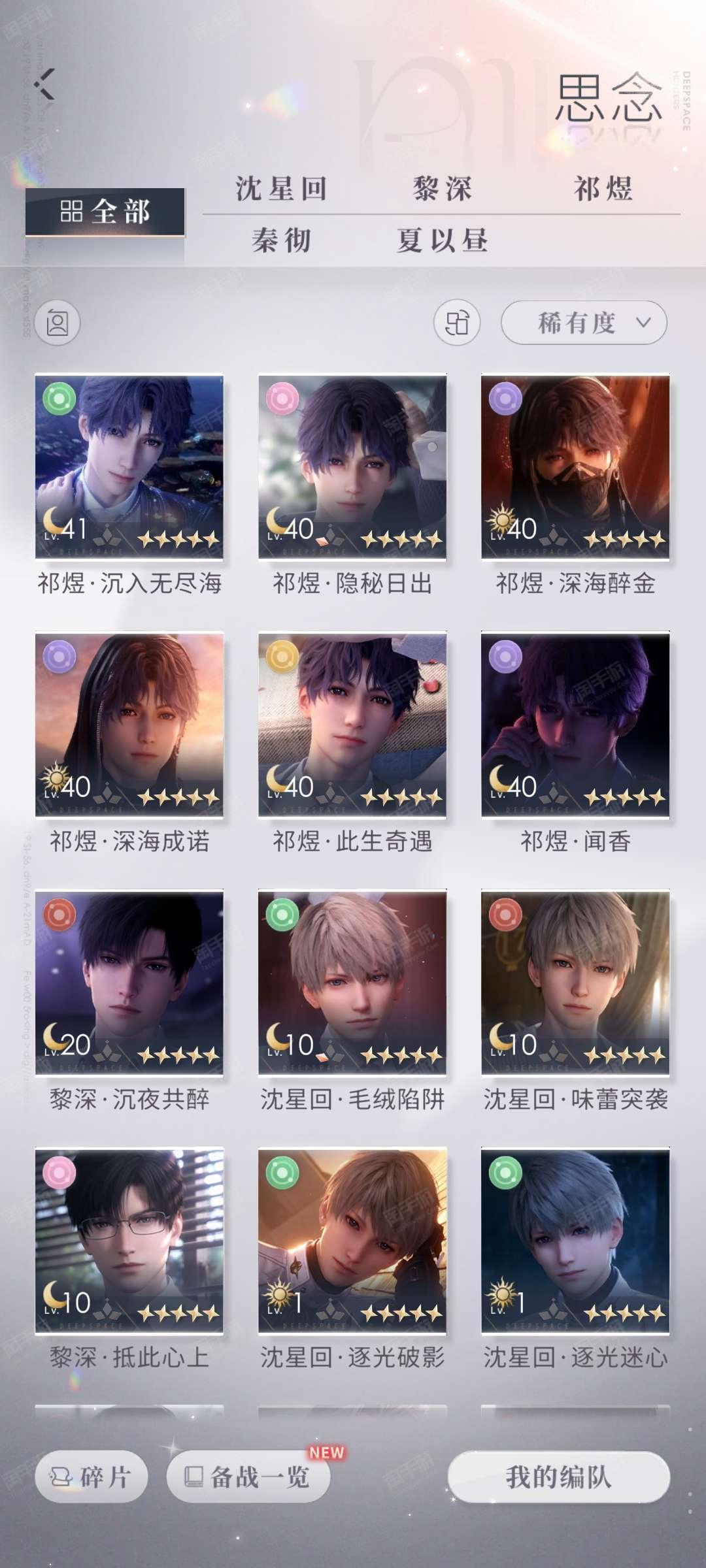Switch to the 黎深 tab
Image resolution: width=706 pixels, height=1568 pixels.
pos(443,189)
